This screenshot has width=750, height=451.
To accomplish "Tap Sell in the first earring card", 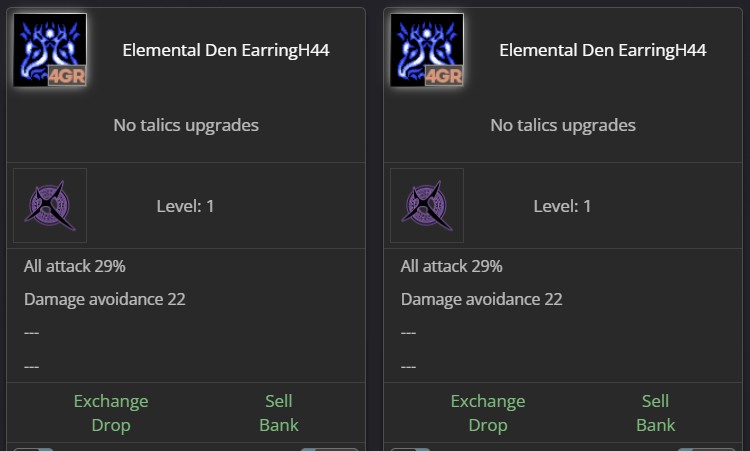I will point(279,401).
